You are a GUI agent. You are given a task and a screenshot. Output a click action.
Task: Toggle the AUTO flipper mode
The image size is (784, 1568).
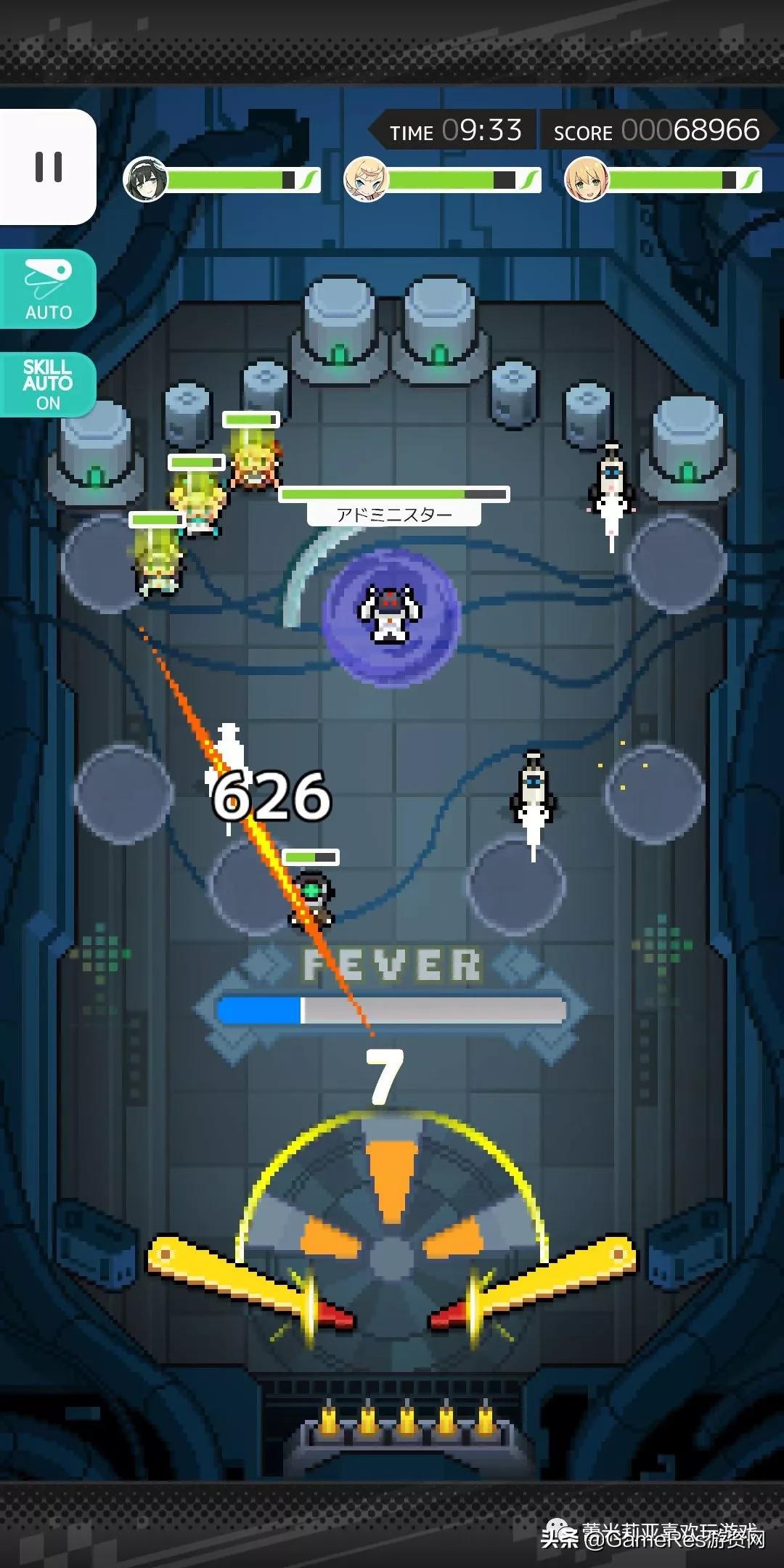click(x=48, y=289)
